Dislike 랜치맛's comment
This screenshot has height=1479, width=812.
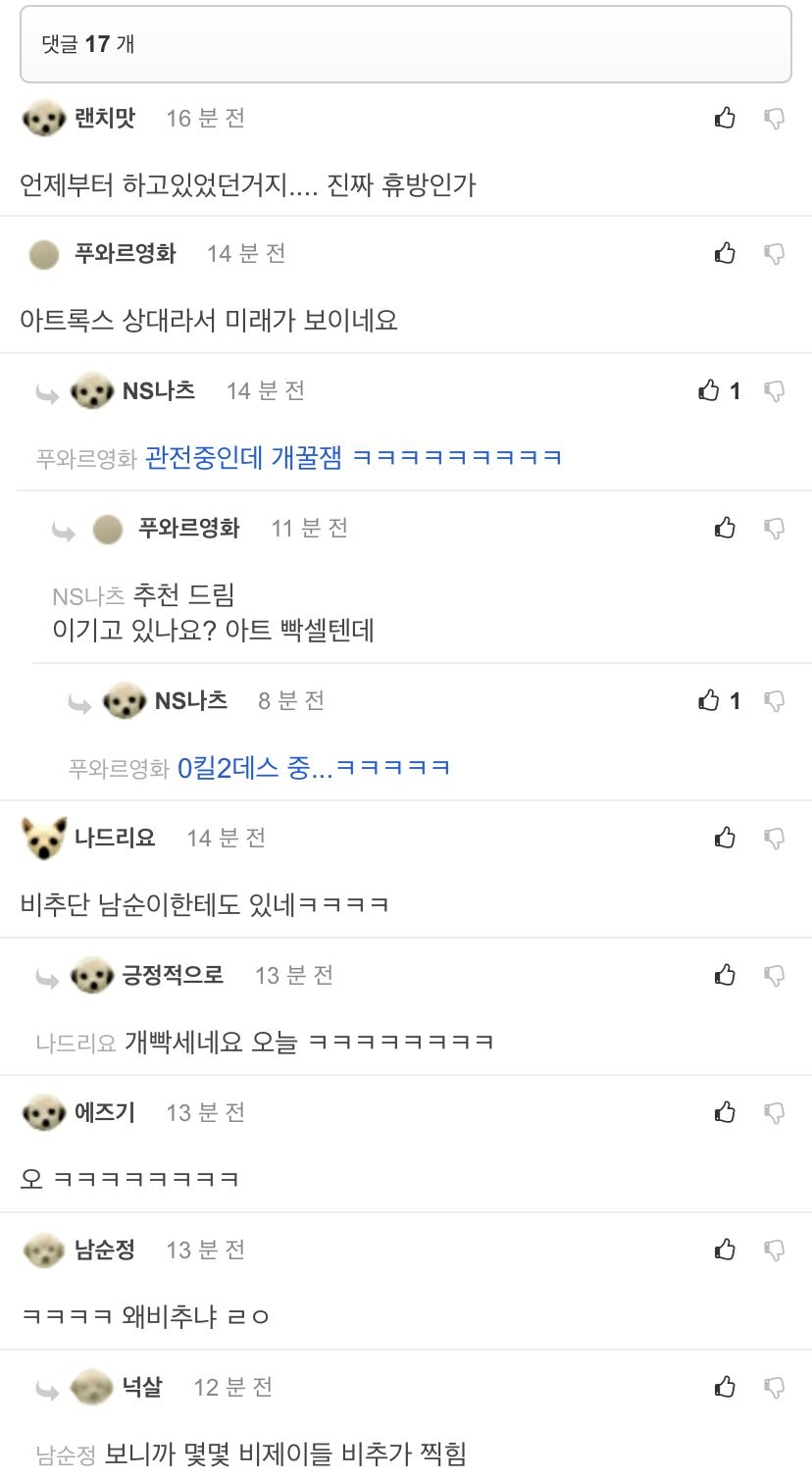point(774,119)
